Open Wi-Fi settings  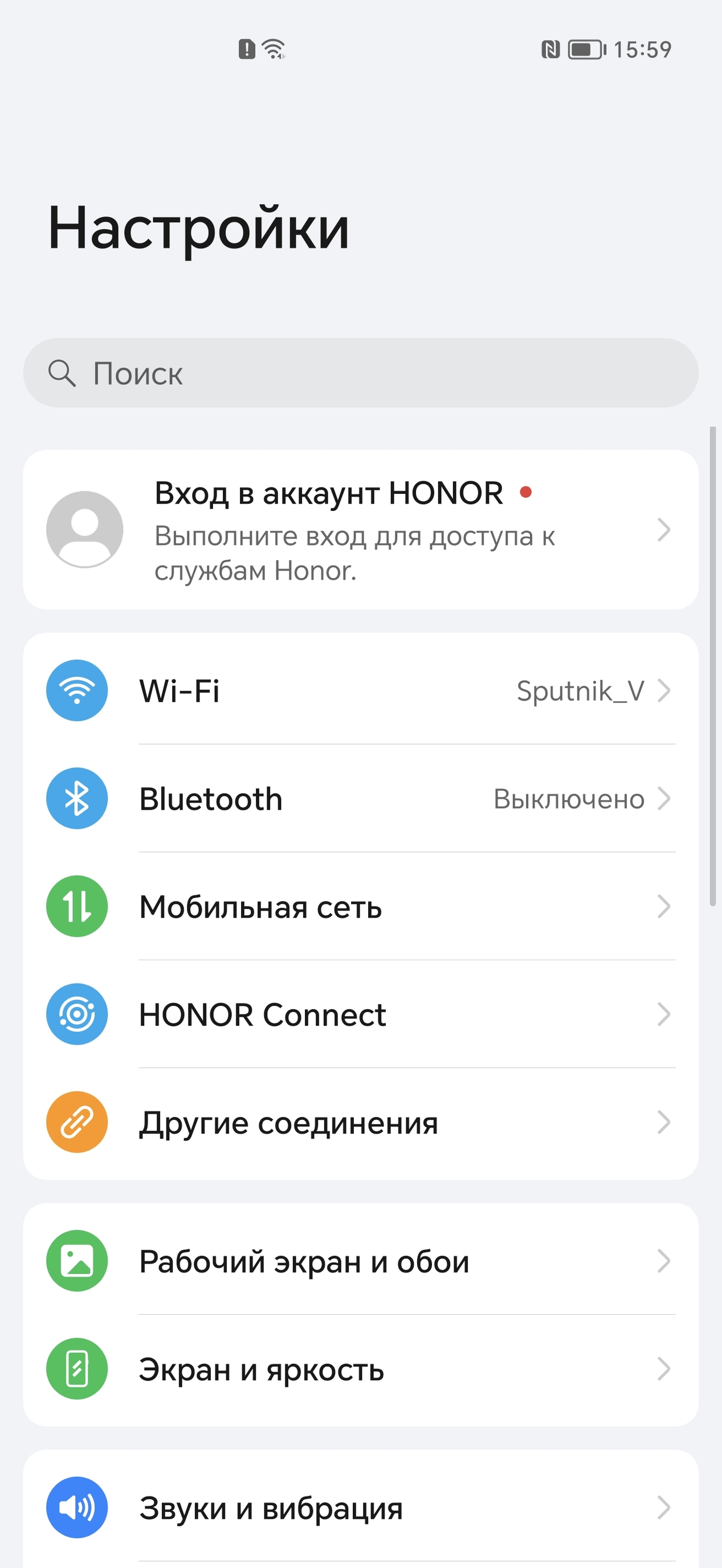click(x=360, y=691)
